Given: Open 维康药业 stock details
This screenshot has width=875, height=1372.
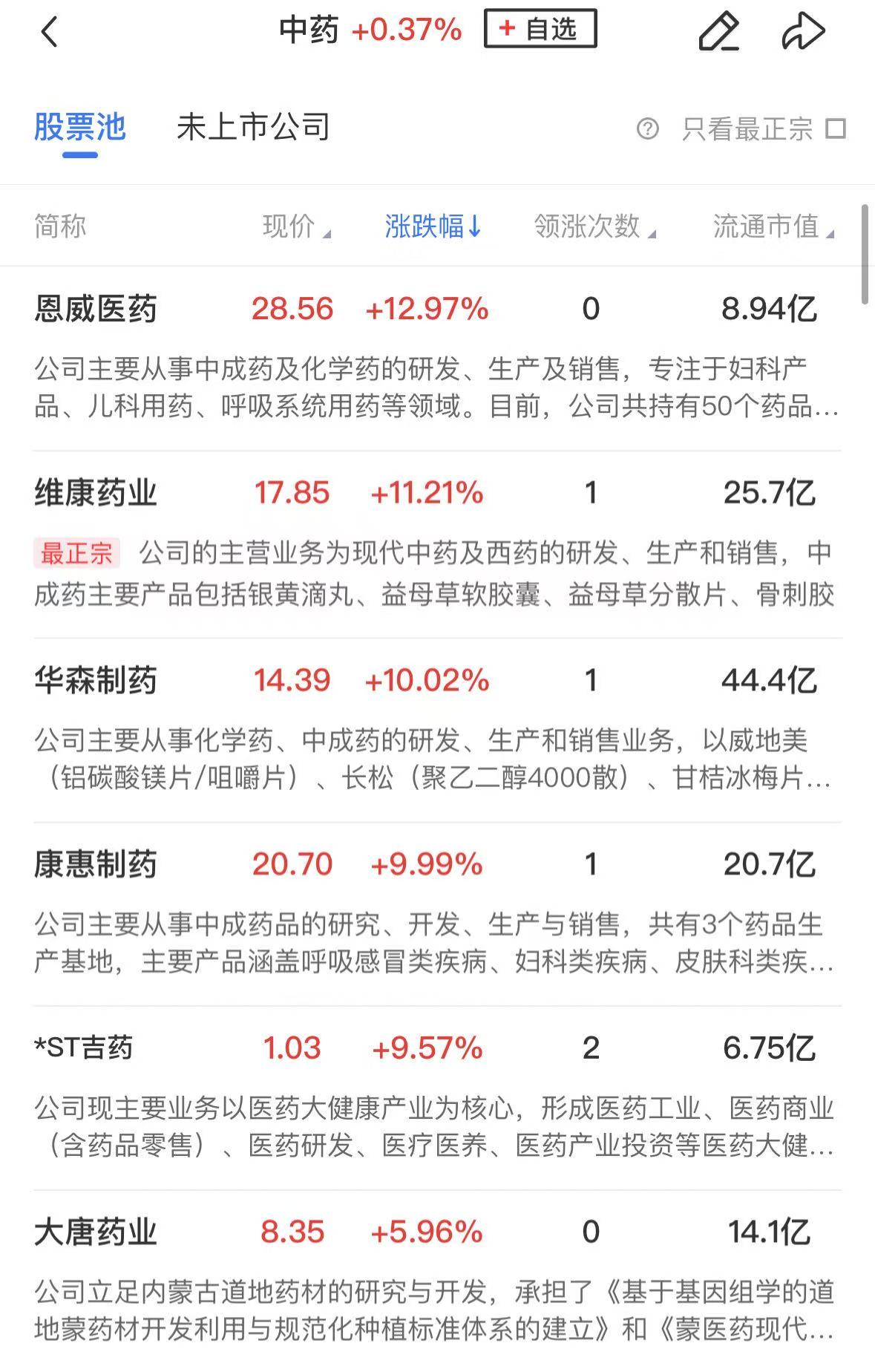Looking at the screenshot, I should coord(96,493).
